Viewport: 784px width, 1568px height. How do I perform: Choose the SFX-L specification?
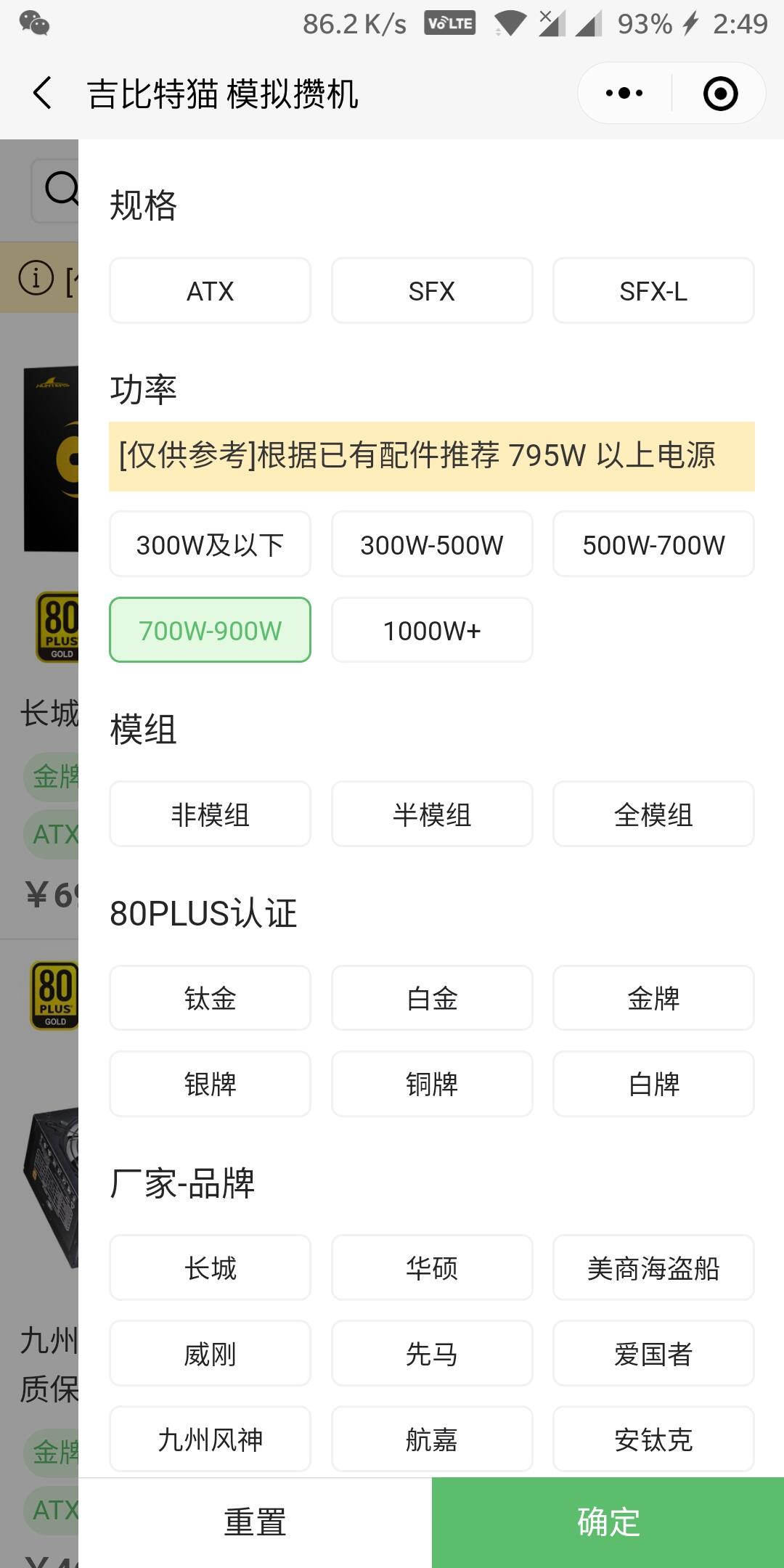coord(653,291)
